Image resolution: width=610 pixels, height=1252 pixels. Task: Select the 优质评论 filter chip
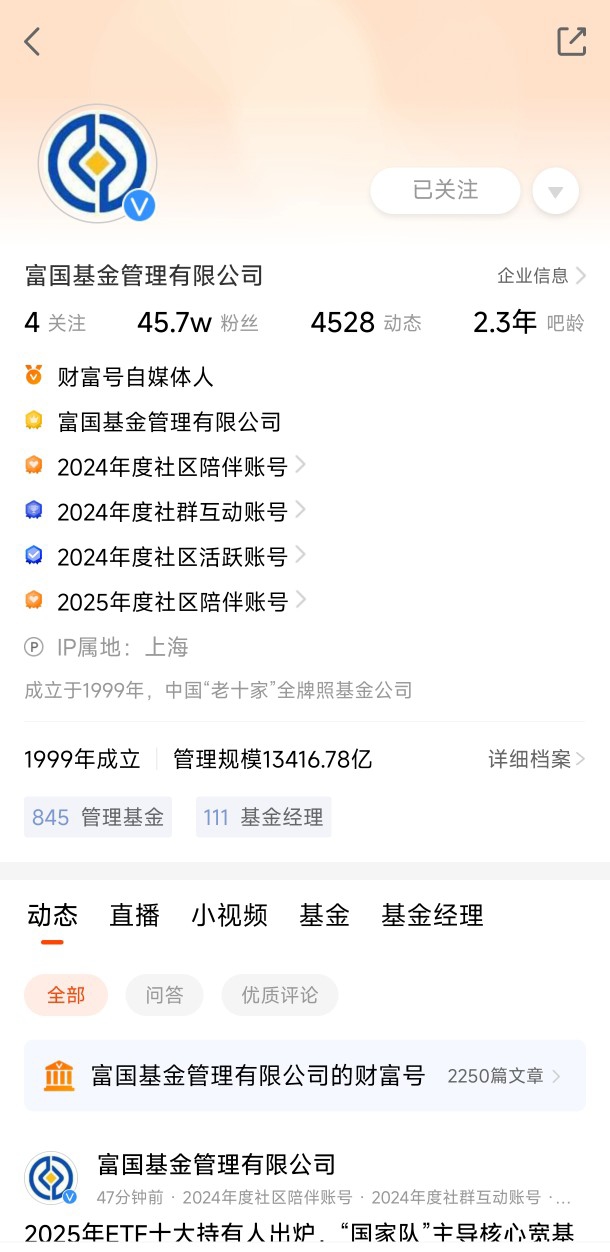click(280, 995)
